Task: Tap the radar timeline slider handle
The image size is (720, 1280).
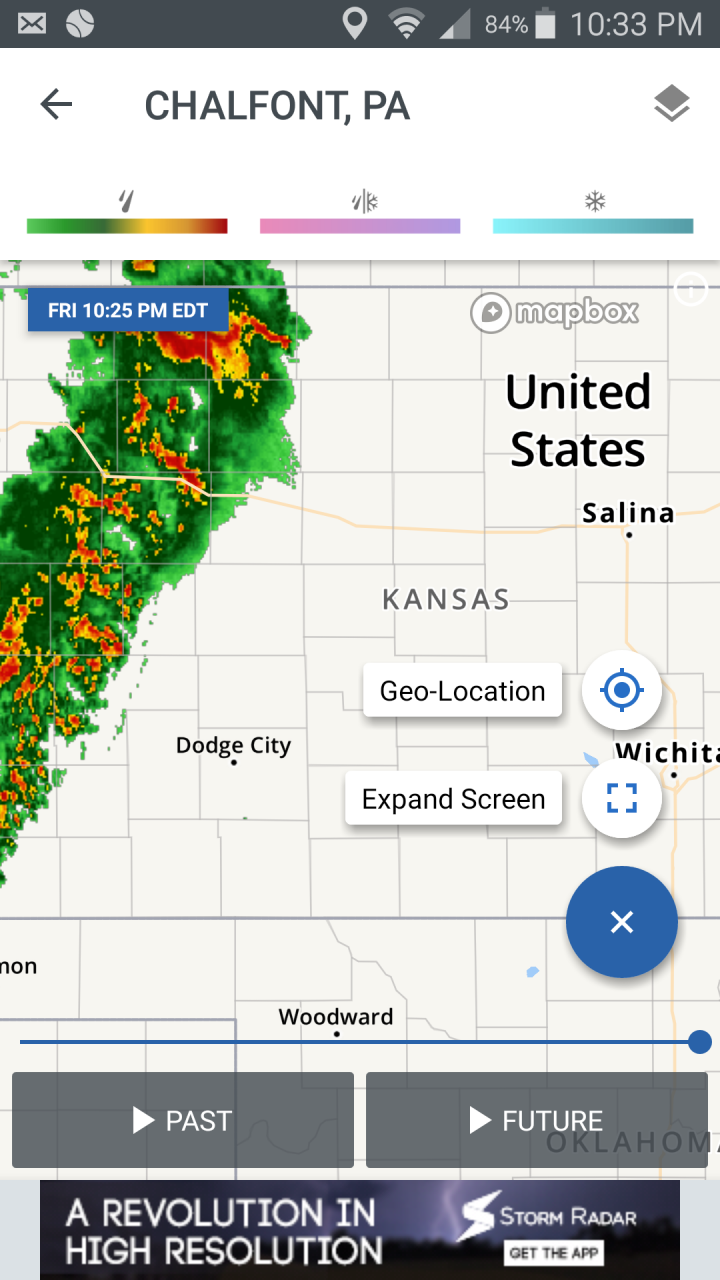Action: tap(700, 1042)
